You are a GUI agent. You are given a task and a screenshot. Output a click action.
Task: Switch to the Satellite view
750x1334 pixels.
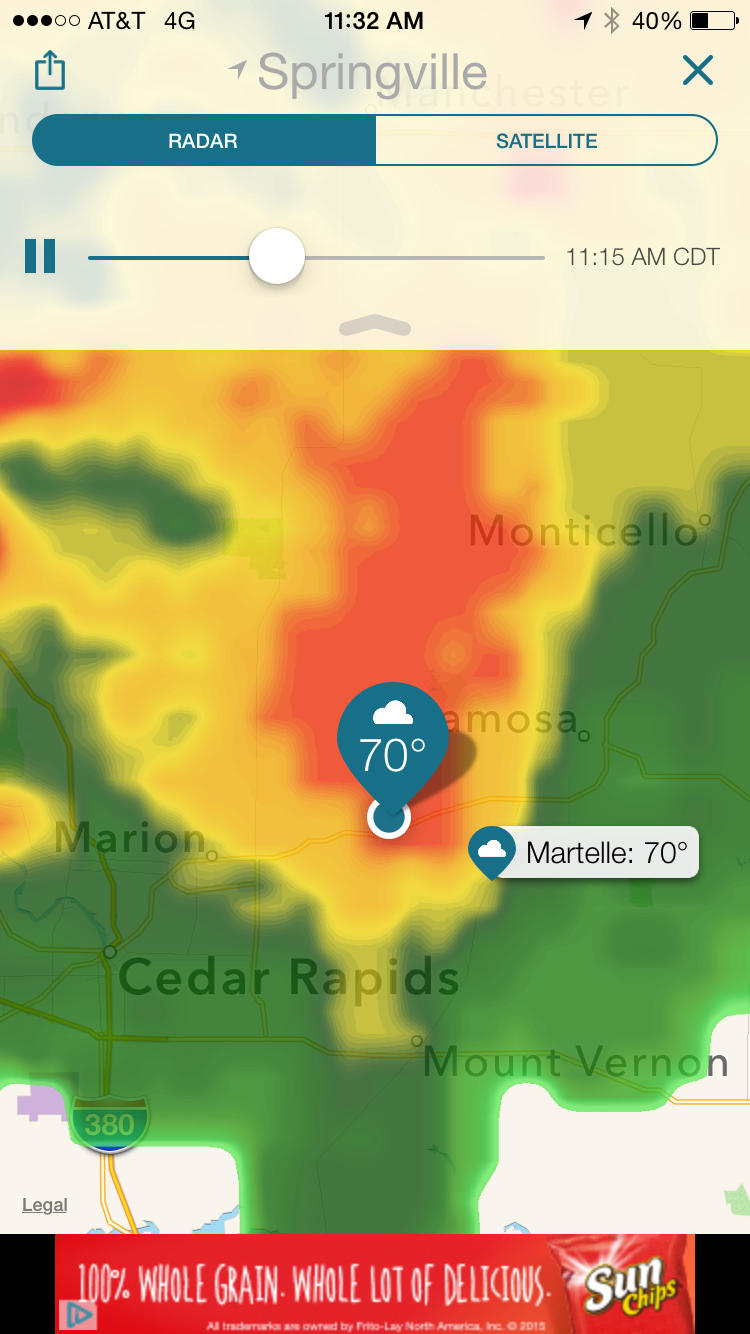pos(546,141)
